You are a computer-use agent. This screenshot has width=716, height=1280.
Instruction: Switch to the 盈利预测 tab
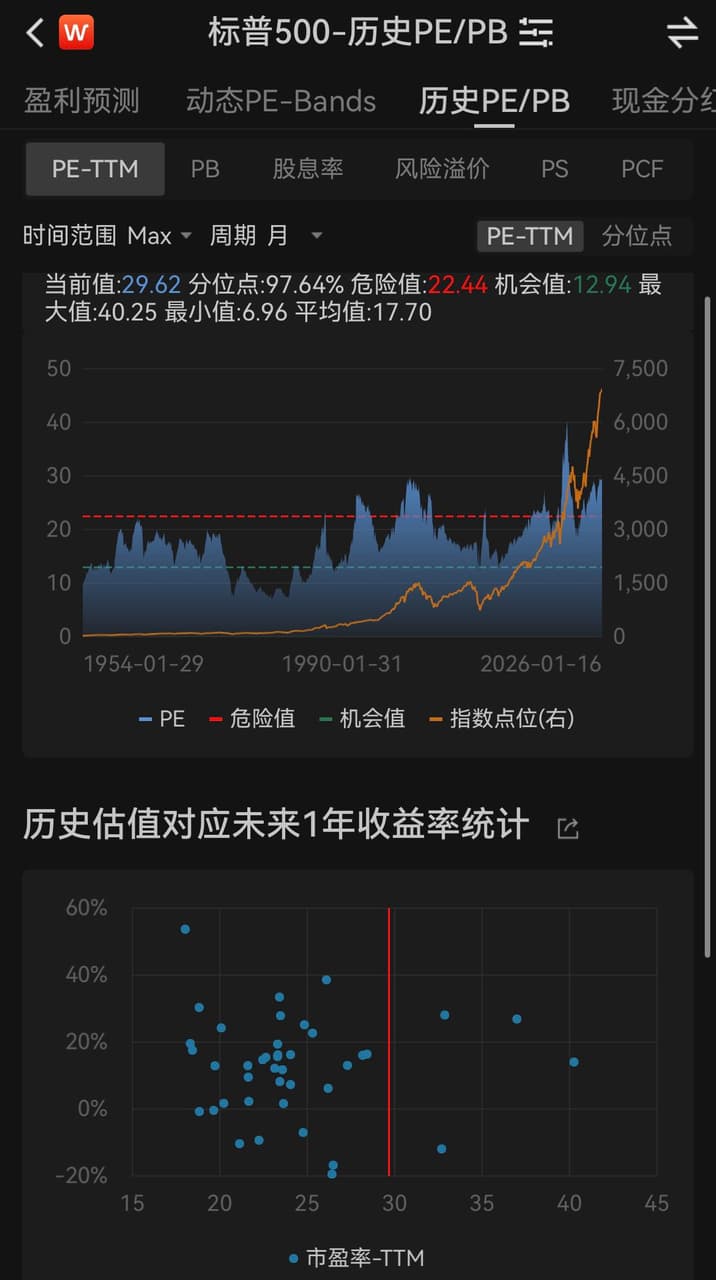tap(81, 101)
